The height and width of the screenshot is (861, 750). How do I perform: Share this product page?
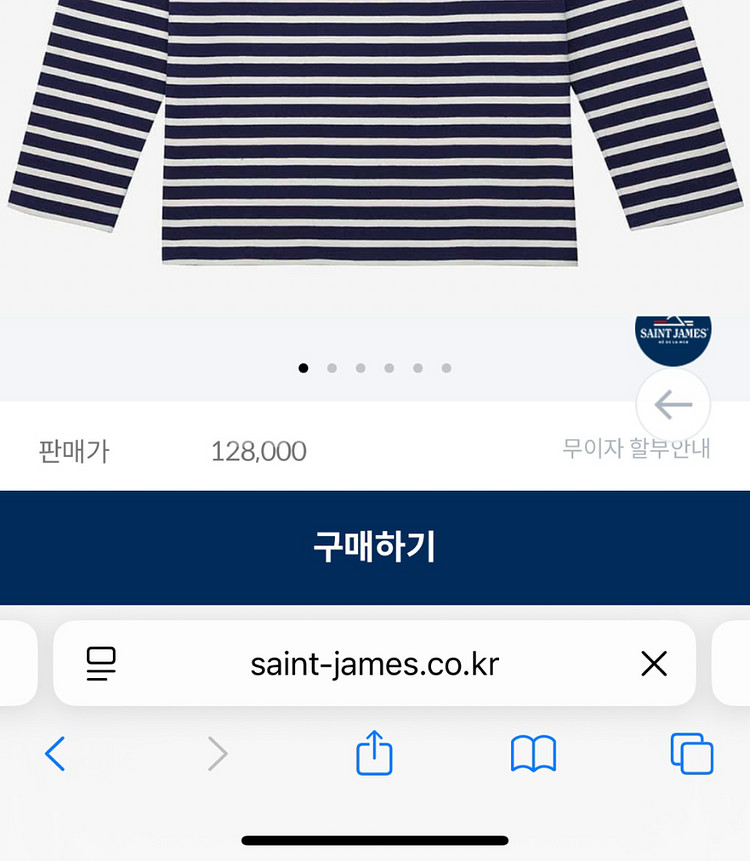tap(375, 752)
